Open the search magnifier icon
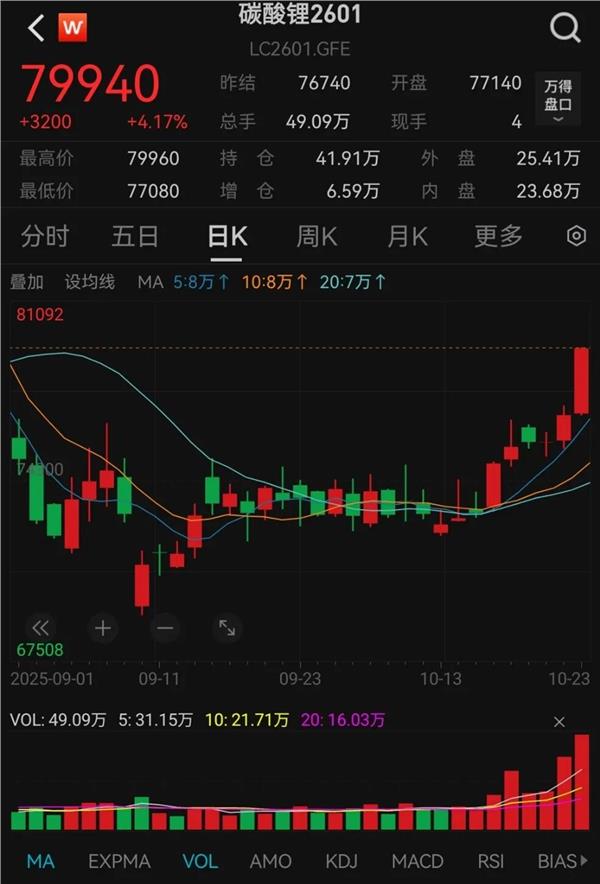Viewport: 600px width, 884px height. click(x=565, y=28)
